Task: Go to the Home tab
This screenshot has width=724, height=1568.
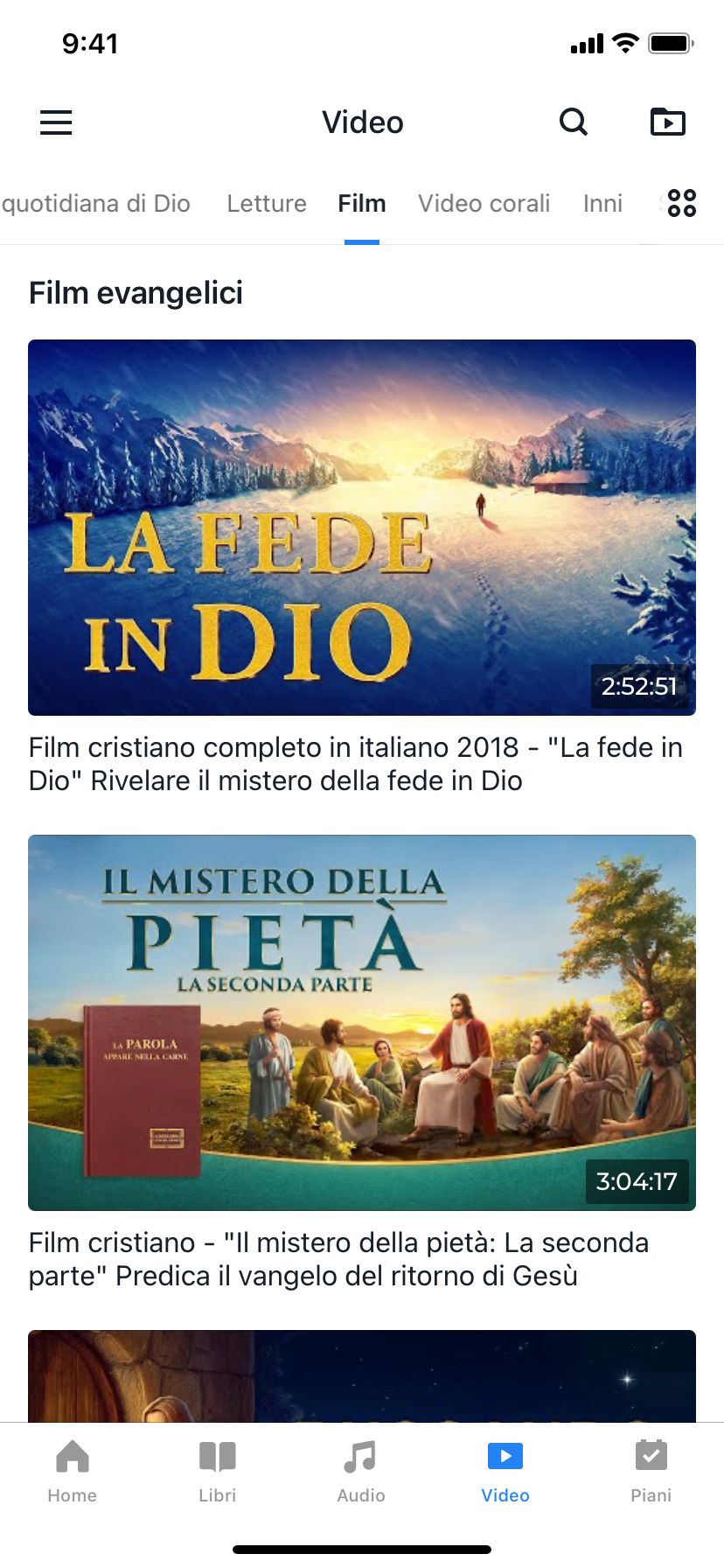Action: tap(73, 1471)
